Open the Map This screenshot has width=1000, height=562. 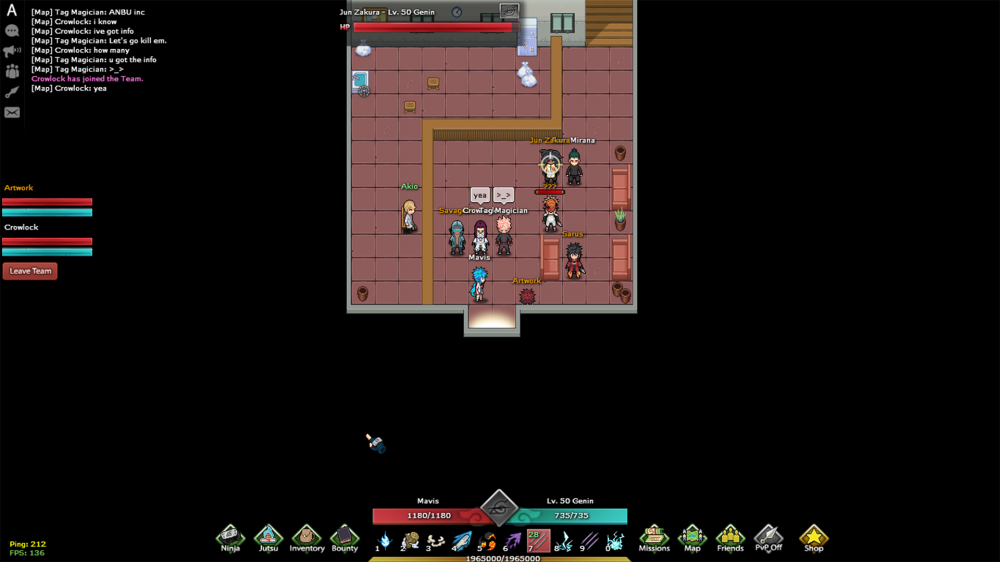pos(692,537)
